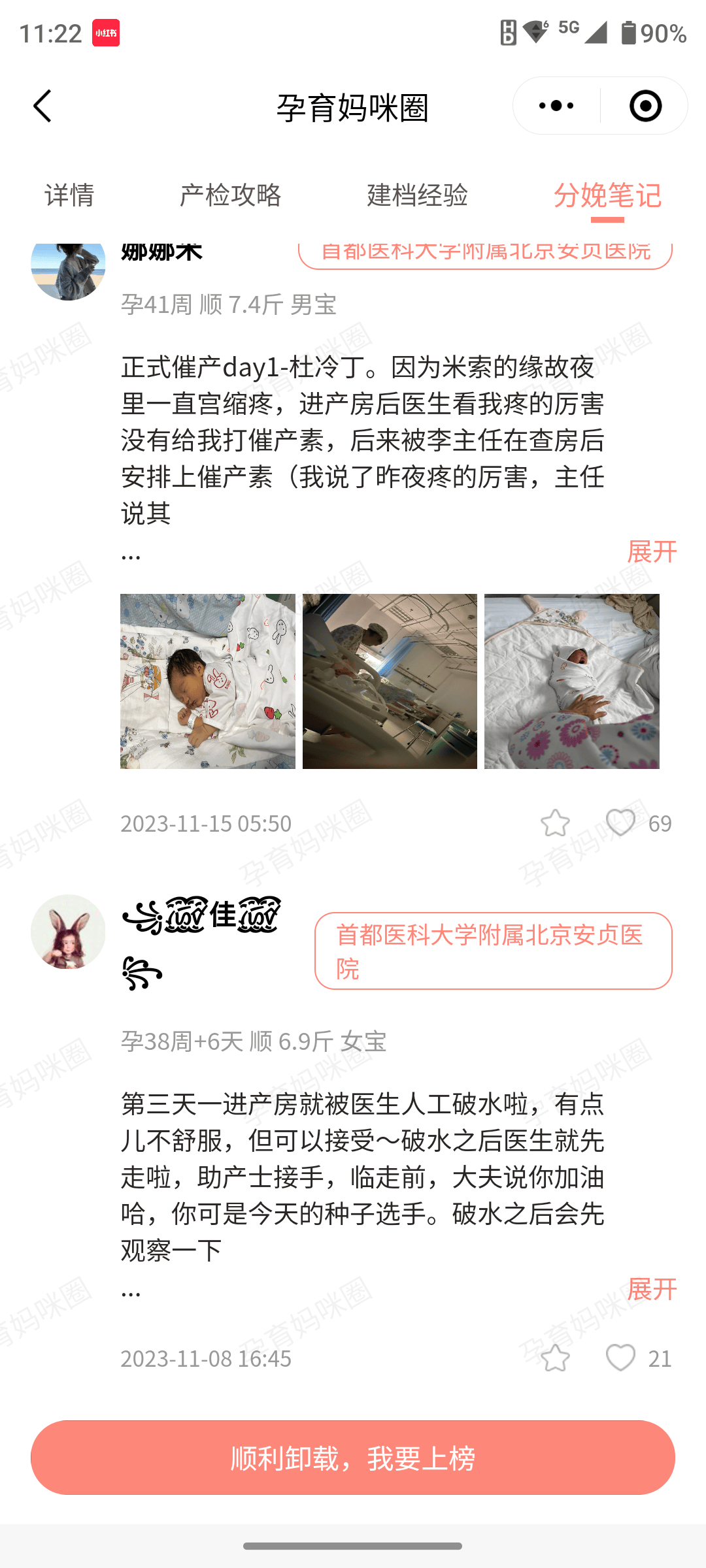Open the rabbit avatar user profile
The image size is (706, 1568).
point(68,932)
